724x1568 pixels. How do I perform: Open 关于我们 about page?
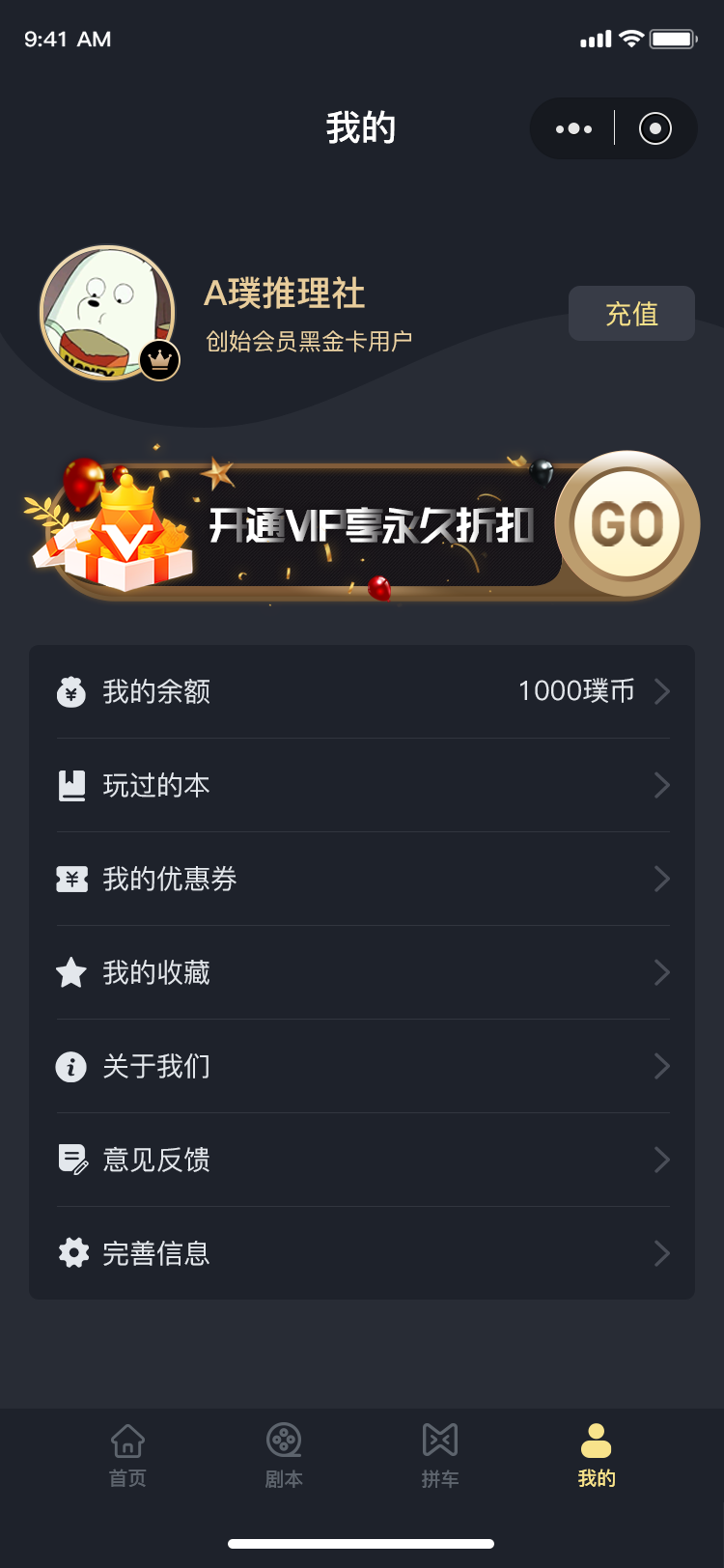[x=362, y=1066]
